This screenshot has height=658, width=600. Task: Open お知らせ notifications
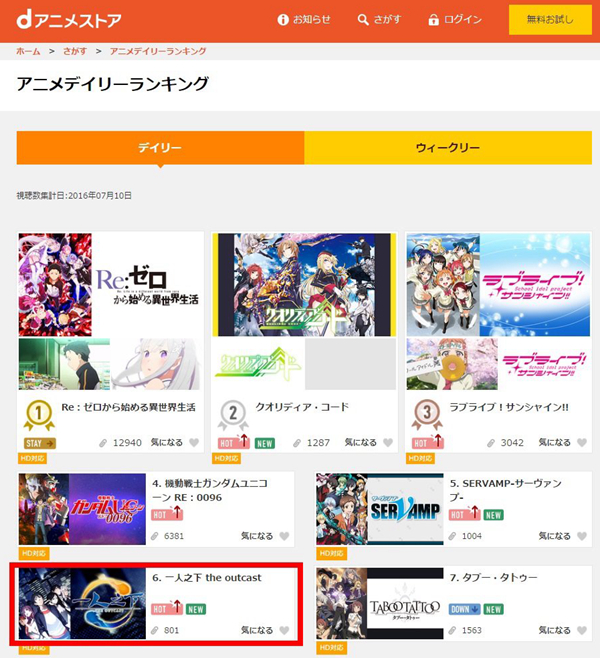304,20
